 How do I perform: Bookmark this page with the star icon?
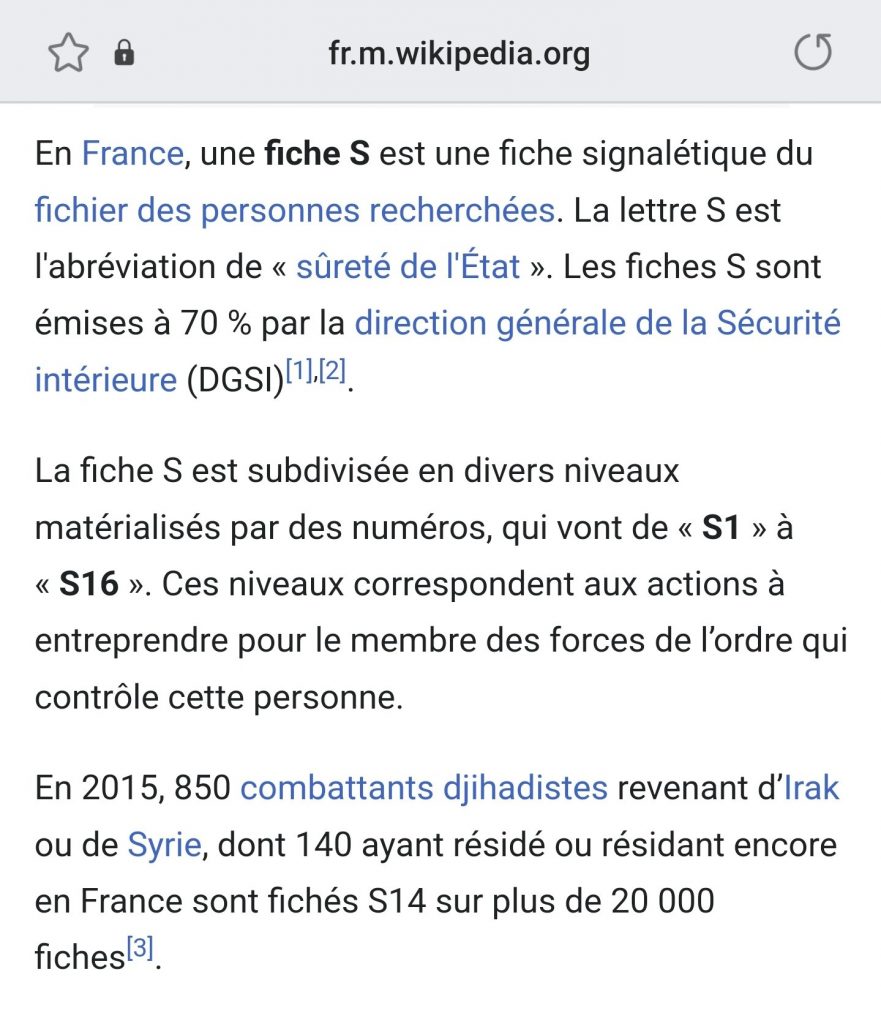tap(69, 53)
